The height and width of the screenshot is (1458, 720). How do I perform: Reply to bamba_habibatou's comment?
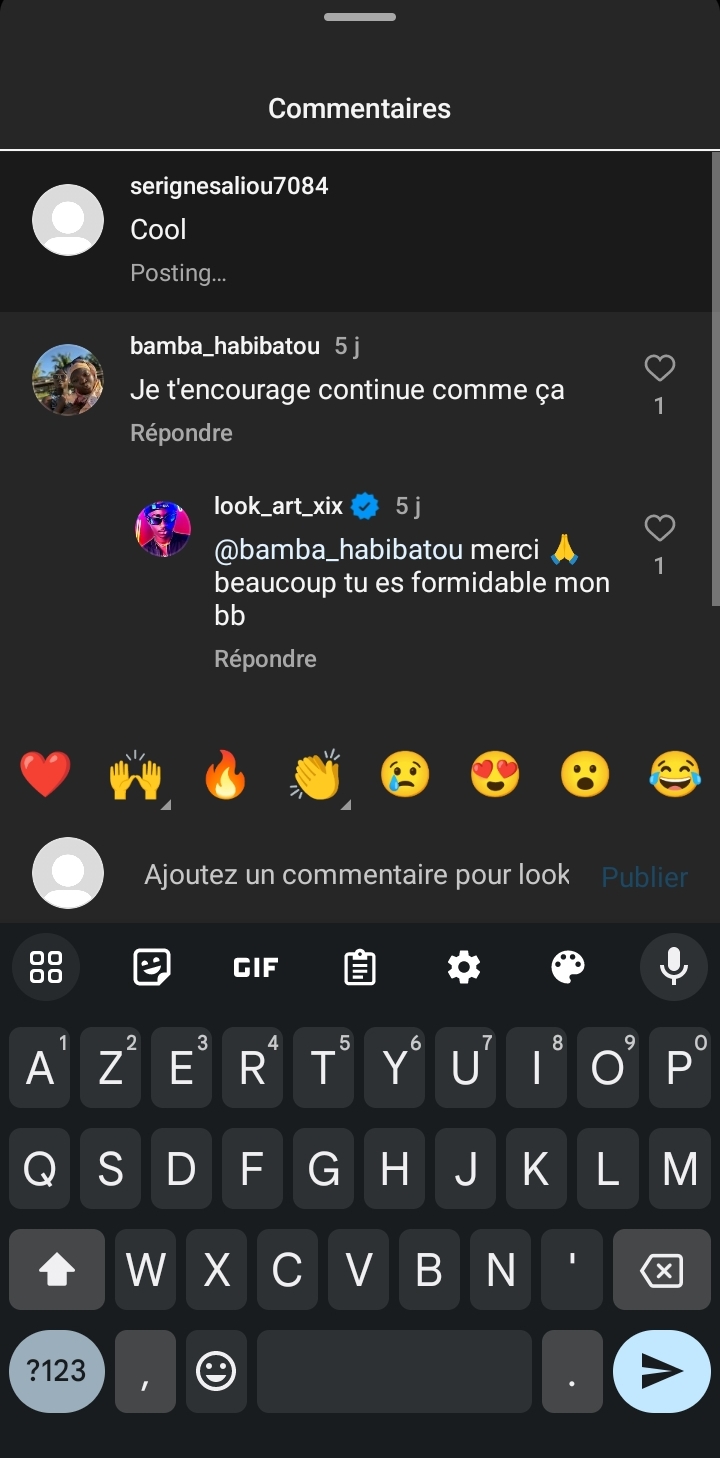tap(181, 433)
